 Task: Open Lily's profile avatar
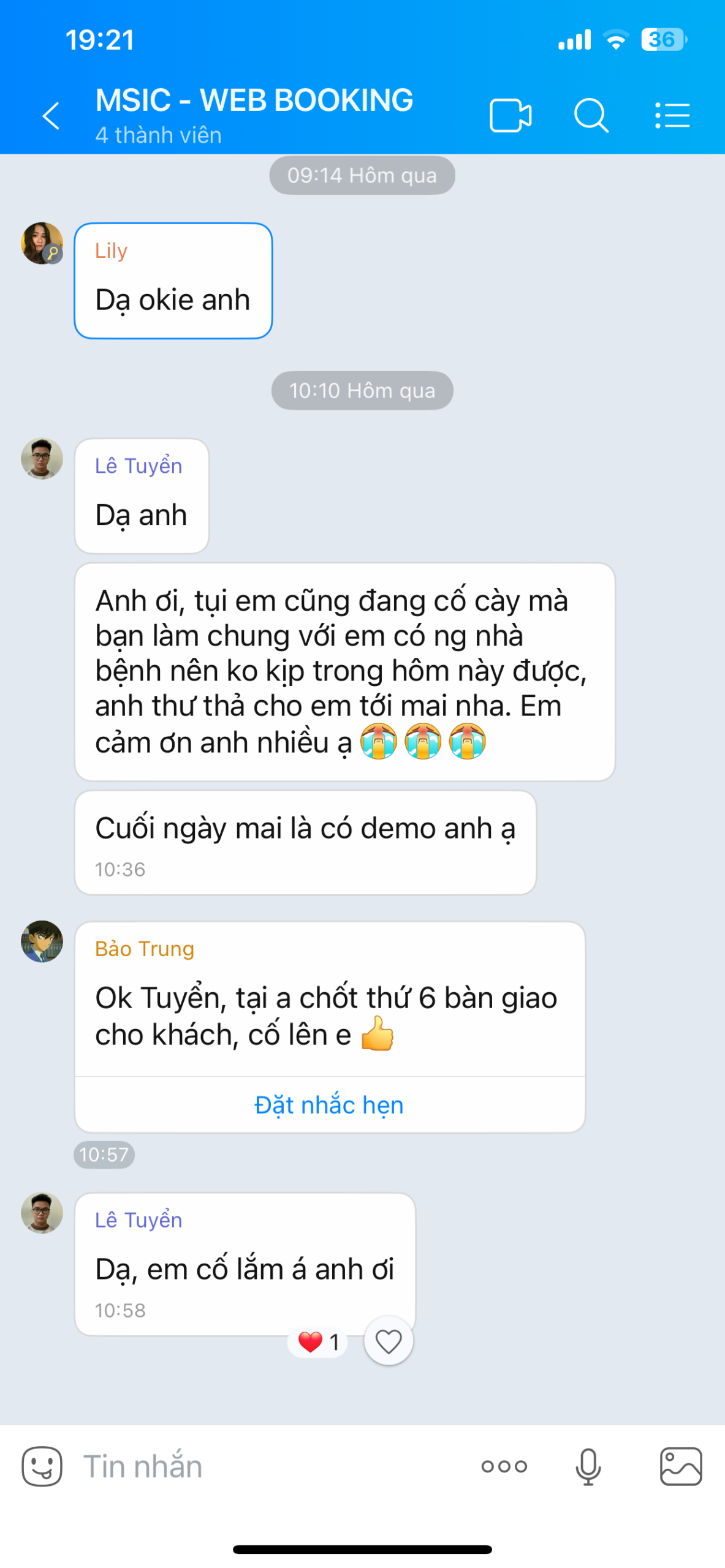pyautogui.click(x=42, y=243)
